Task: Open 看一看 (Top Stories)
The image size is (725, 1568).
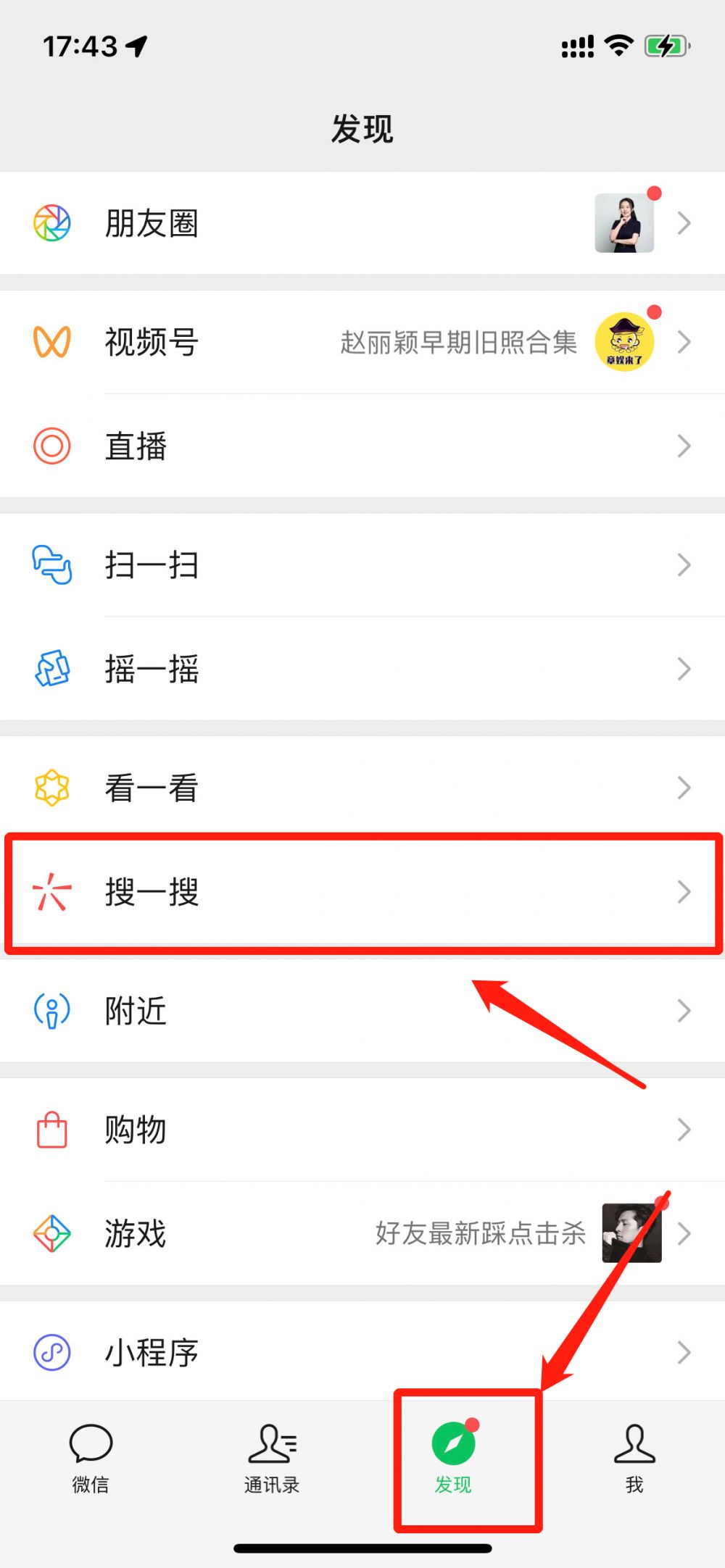Action: 362,788
